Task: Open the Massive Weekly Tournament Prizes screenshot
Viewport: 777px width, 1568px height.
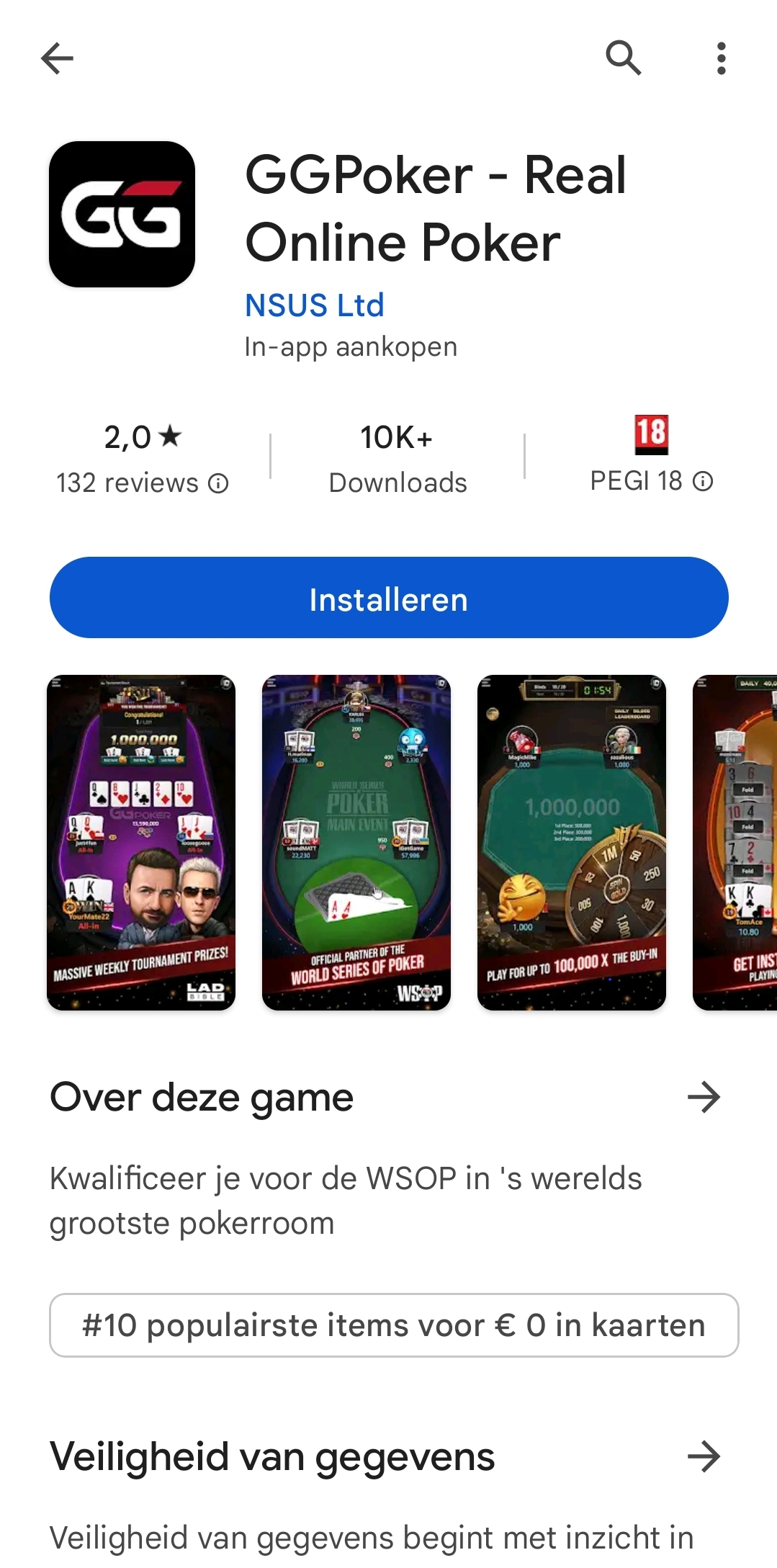Action: [x=141, y=842]
